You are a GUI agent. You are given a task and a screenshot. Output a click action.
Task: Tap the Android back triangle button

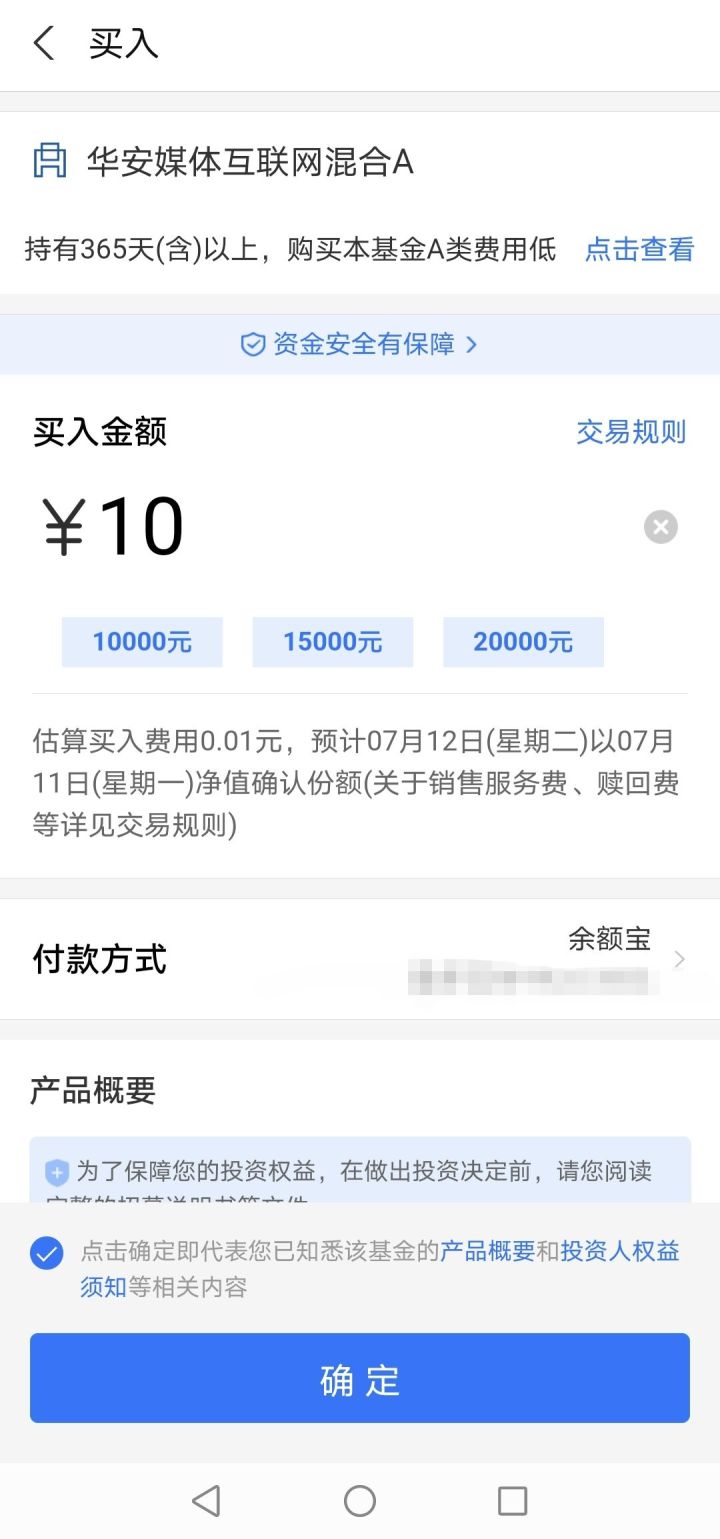click(x=205, y=1500)
